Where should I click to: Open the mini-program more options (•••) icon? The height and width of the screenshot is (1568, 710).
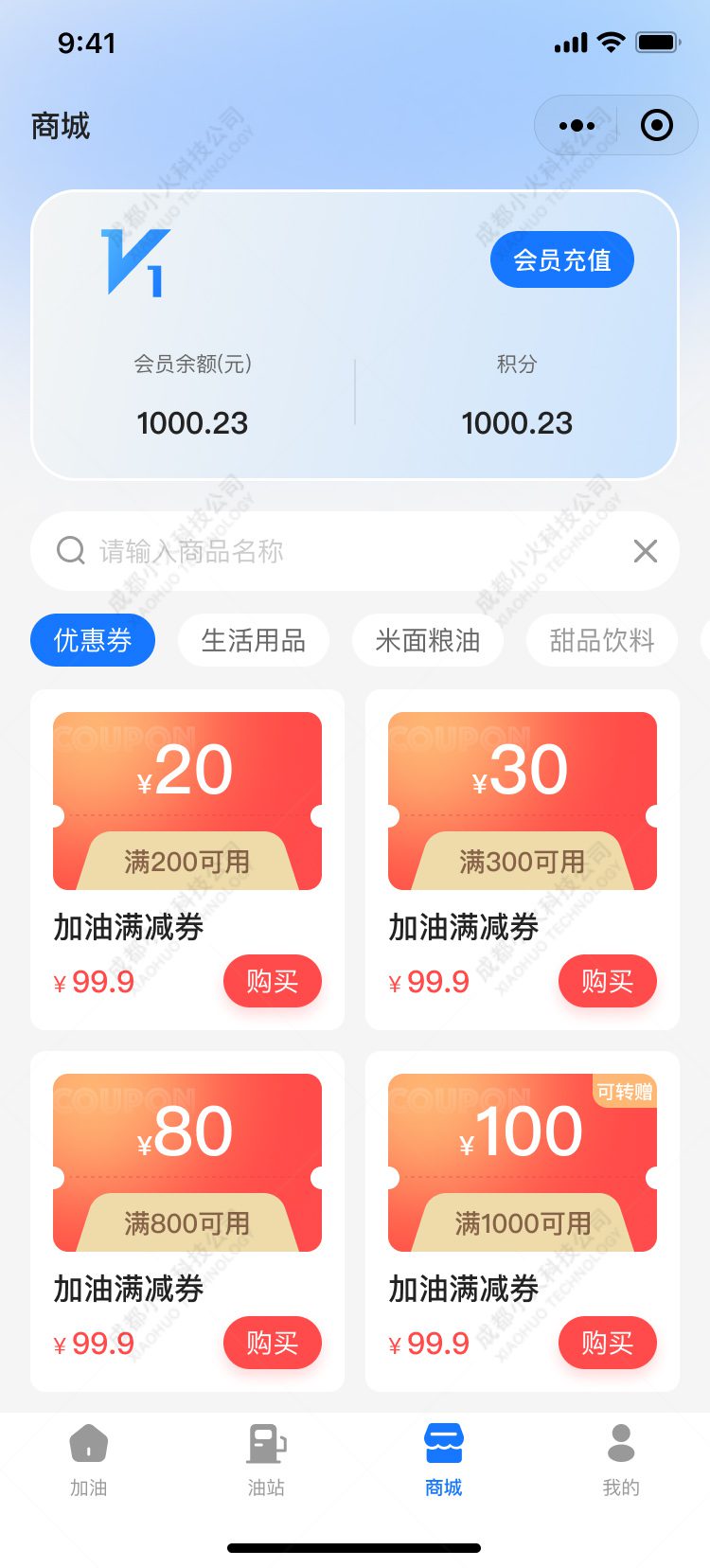click(x=577, y=124)
